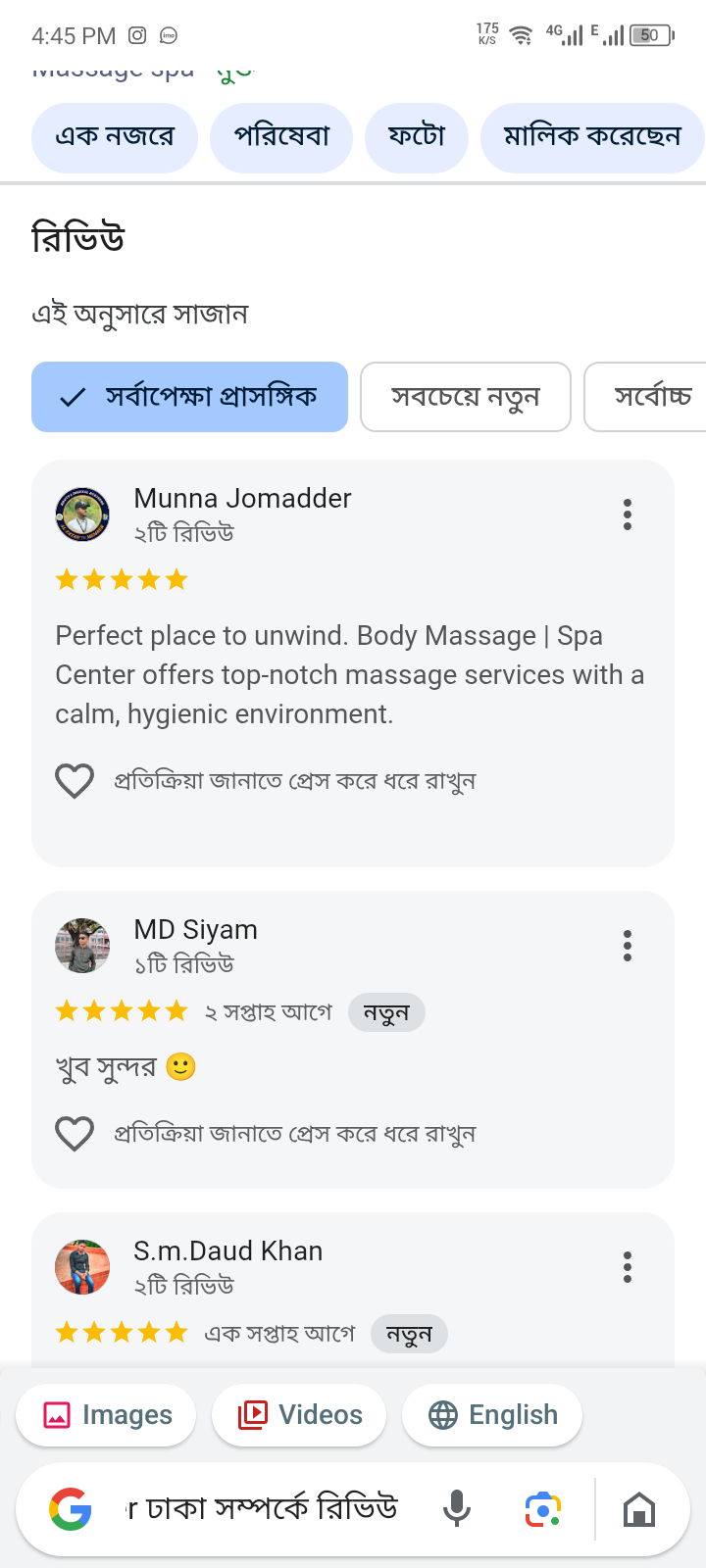706x1568 pixels.
Task: Switch to the এক নজরে tab
Action: tap(115, 137)
